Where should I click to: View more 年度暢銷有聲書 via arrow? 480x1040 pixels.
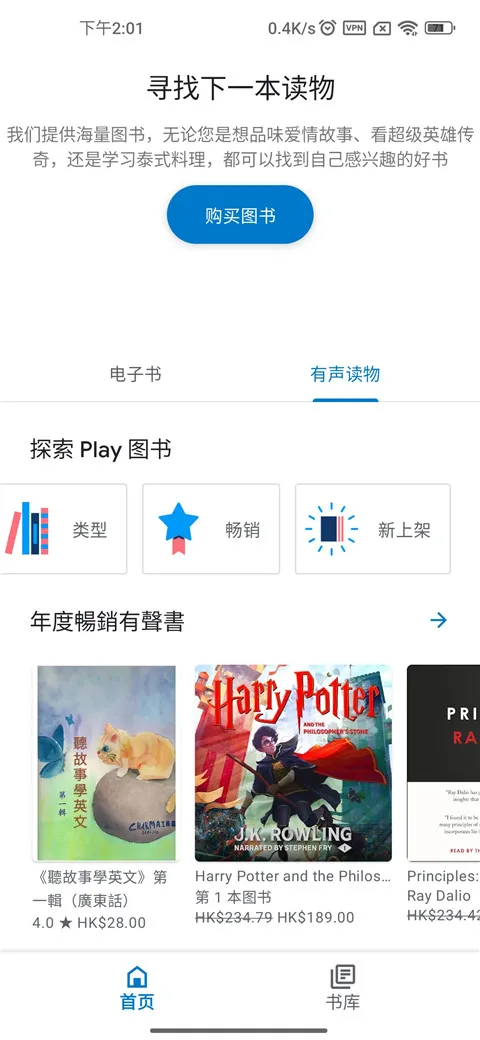pyautogui.click(x=438, y=620)
